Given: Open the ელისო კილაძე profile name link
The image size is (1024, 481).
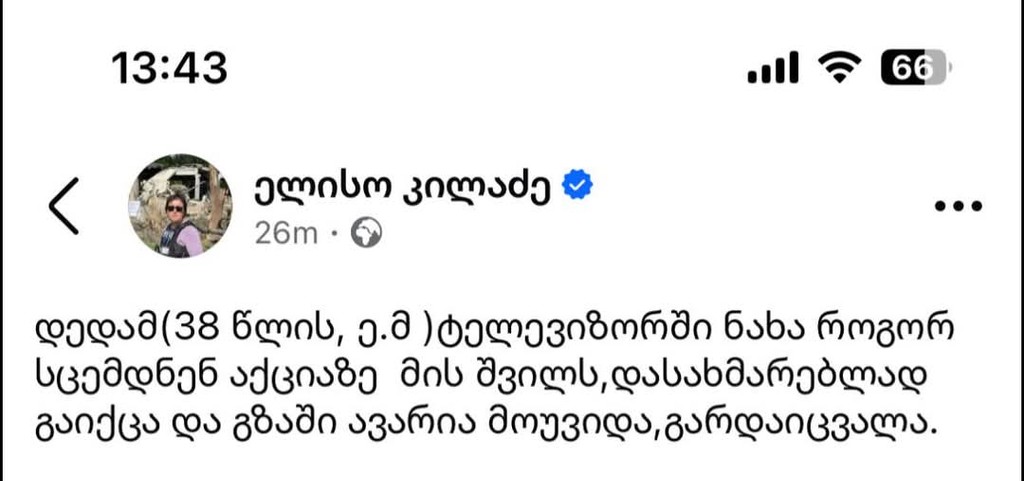Looking at the screenshot, I should 404,186.
